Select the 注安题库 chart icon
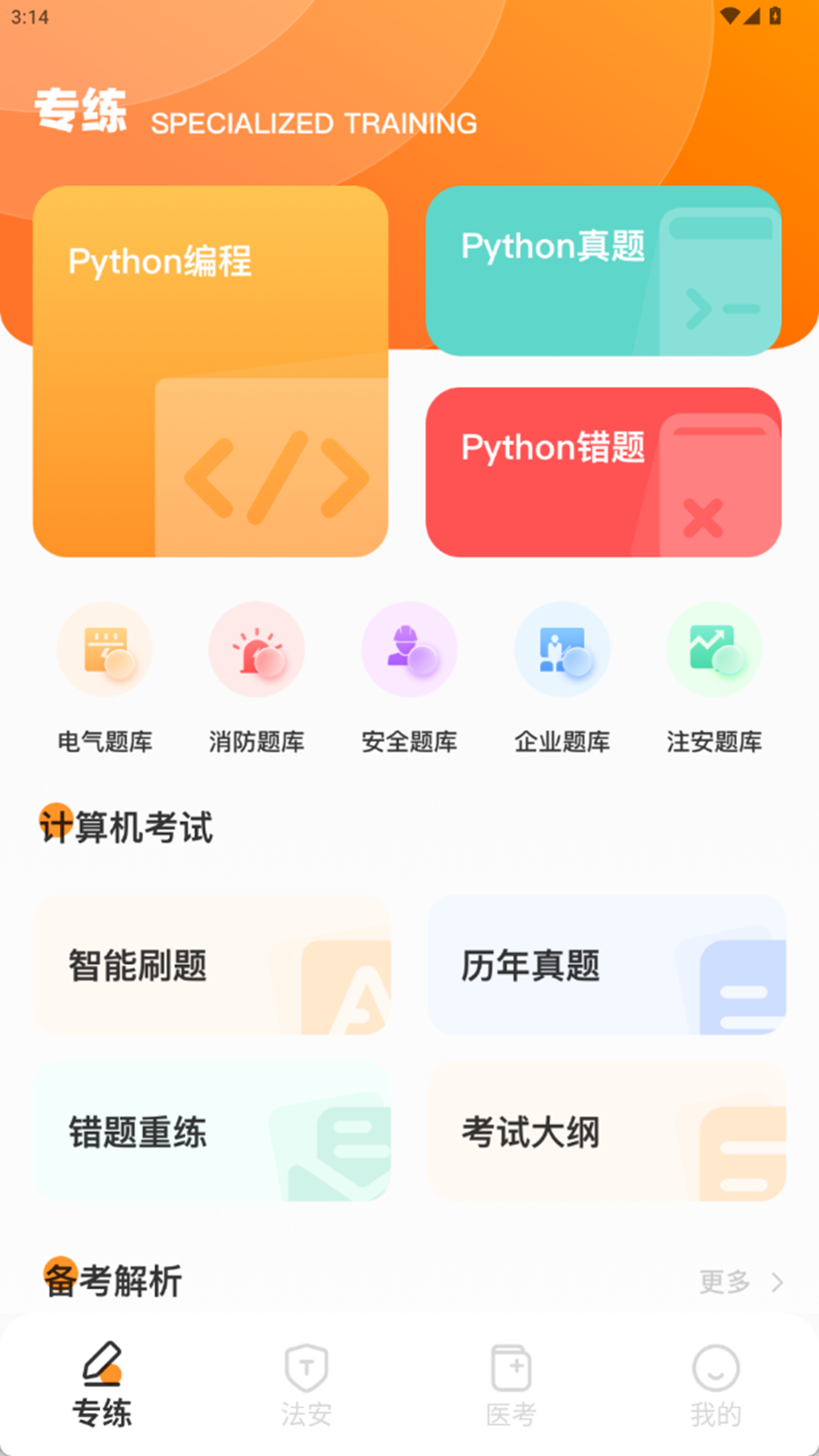Screen dimensions: 819x1456 point(714,649)
